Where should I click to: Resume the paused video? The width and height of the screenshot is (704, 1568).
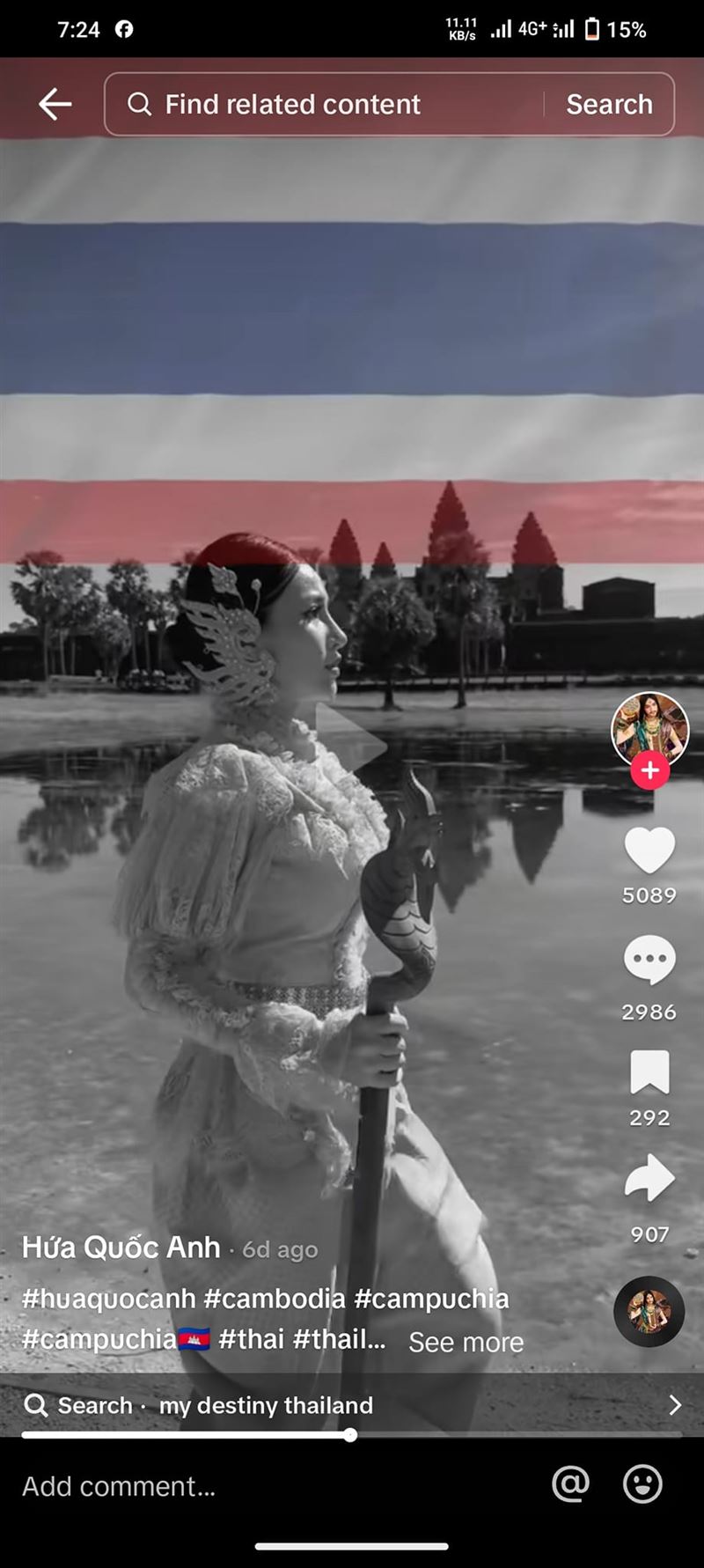pyautogui.click(x=352, y=745)
